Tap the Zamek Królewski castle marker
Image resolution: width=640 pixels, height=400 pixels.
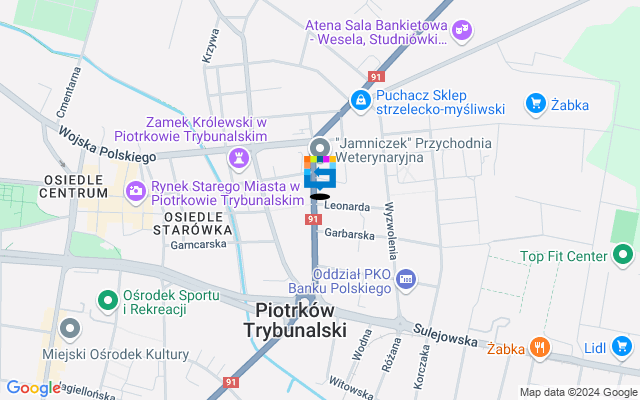[239, 157]
